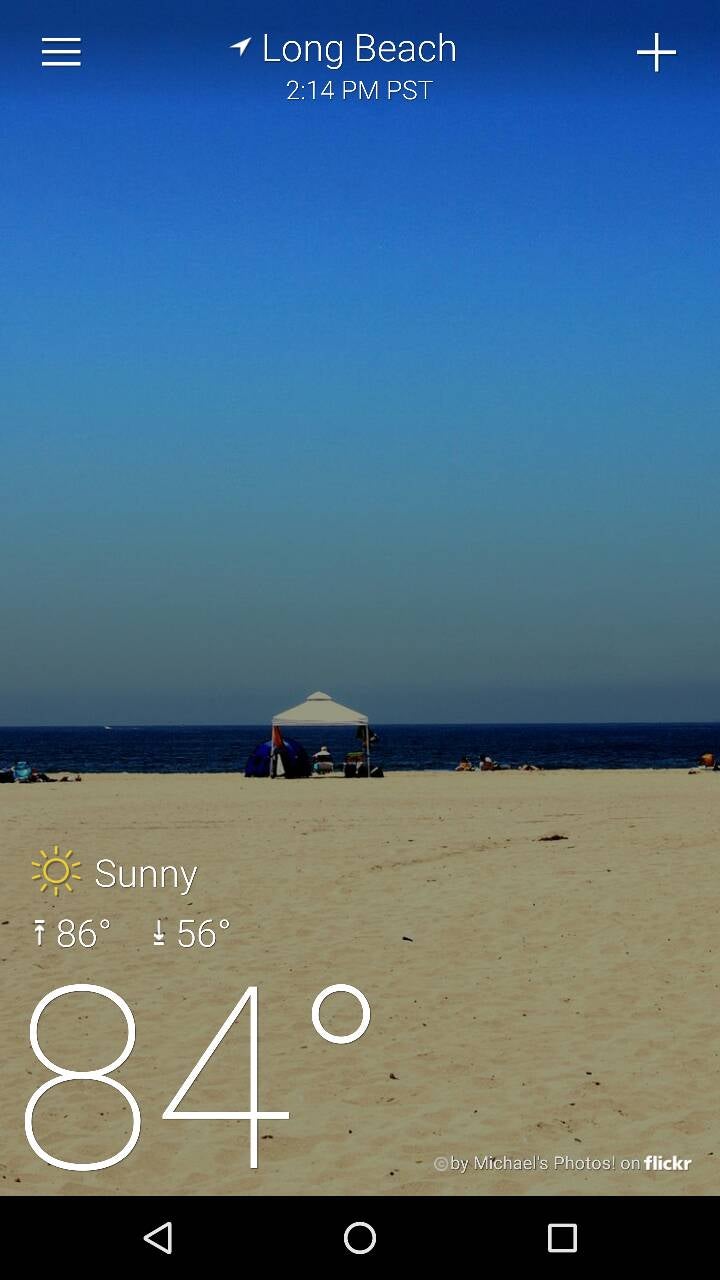
Task: Go back using system back button
Action: point(158,1238)
